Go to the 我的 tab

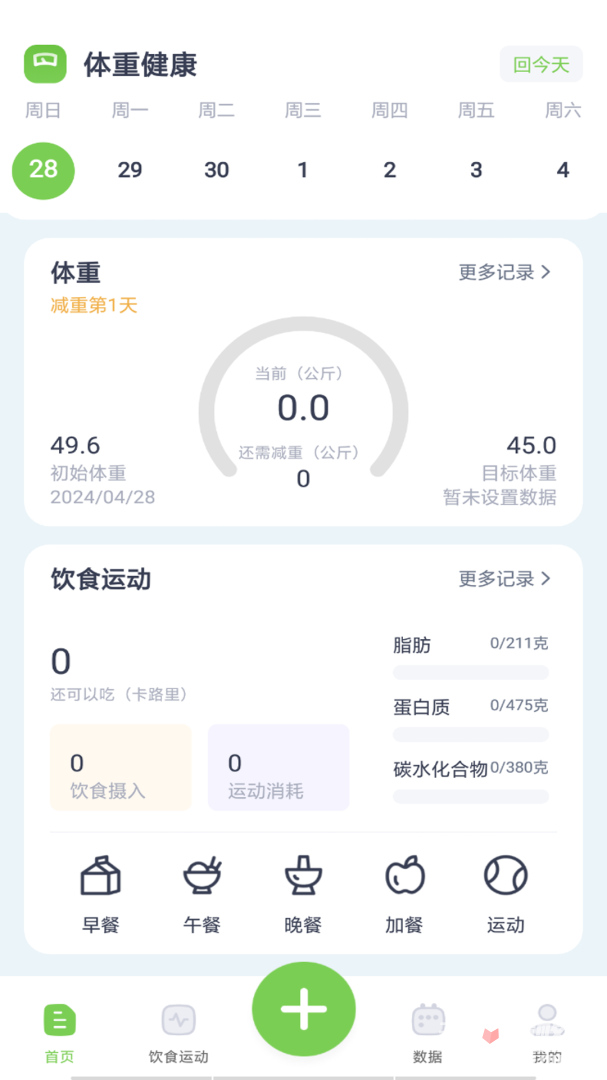pyautogui.click(x=547, y=1033)
